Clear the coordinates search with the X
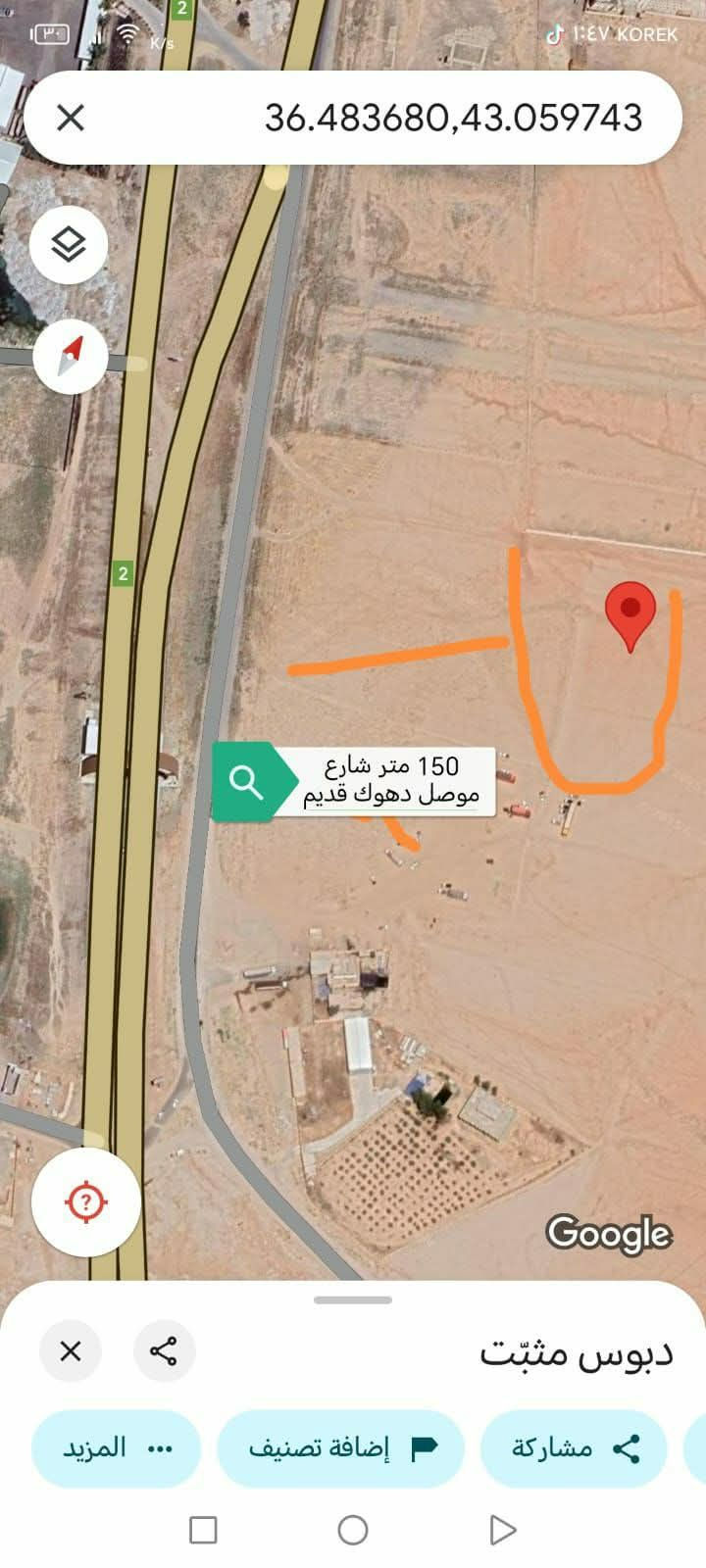This screenshot has width=706, height=1568. [x=71, y=119]
